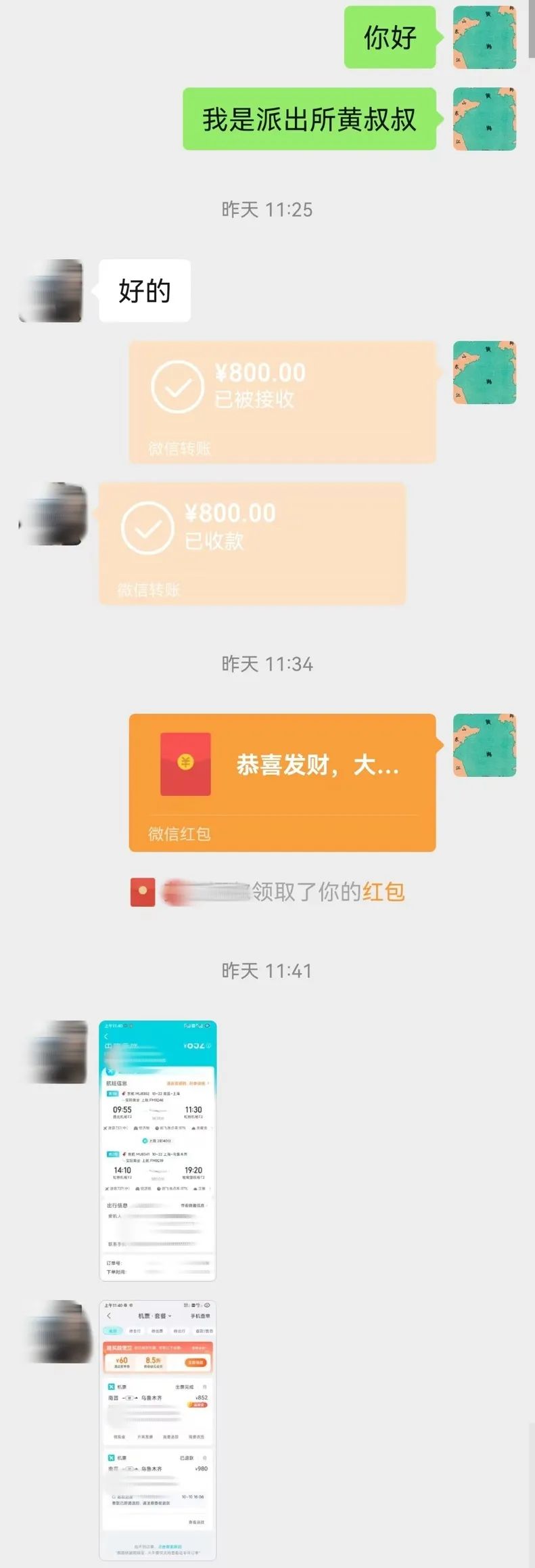The height and width of the screenshot is (1568, 535).
Task: Open the sent ¥800.00 transfer marked 已被接收
Action: coord(282,402)
